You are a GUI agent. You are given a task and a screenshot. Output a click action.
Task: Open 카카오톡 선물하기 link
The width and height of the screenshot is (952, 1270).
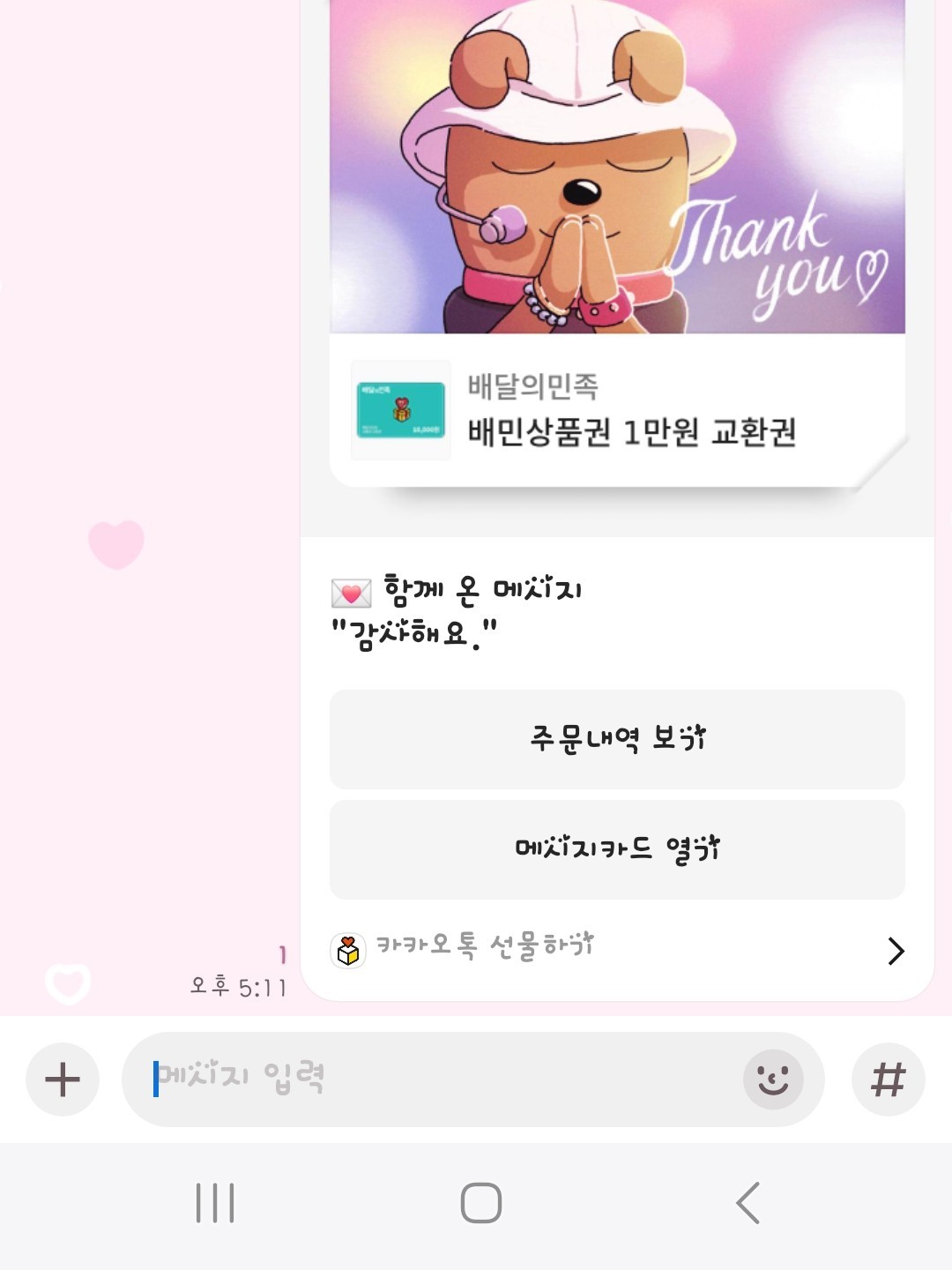point(617,950)
